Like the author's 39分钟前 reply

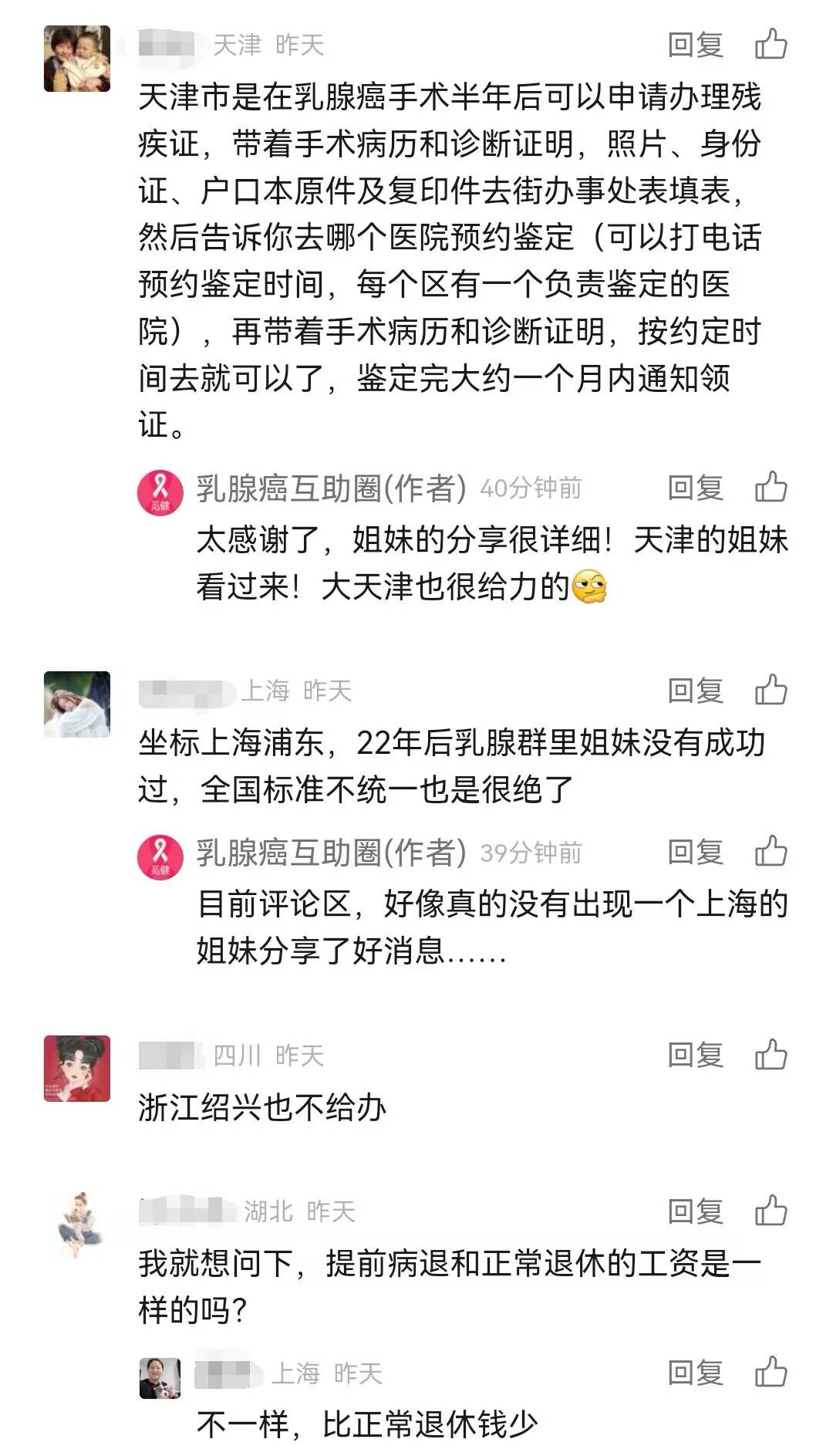[771, 852]
